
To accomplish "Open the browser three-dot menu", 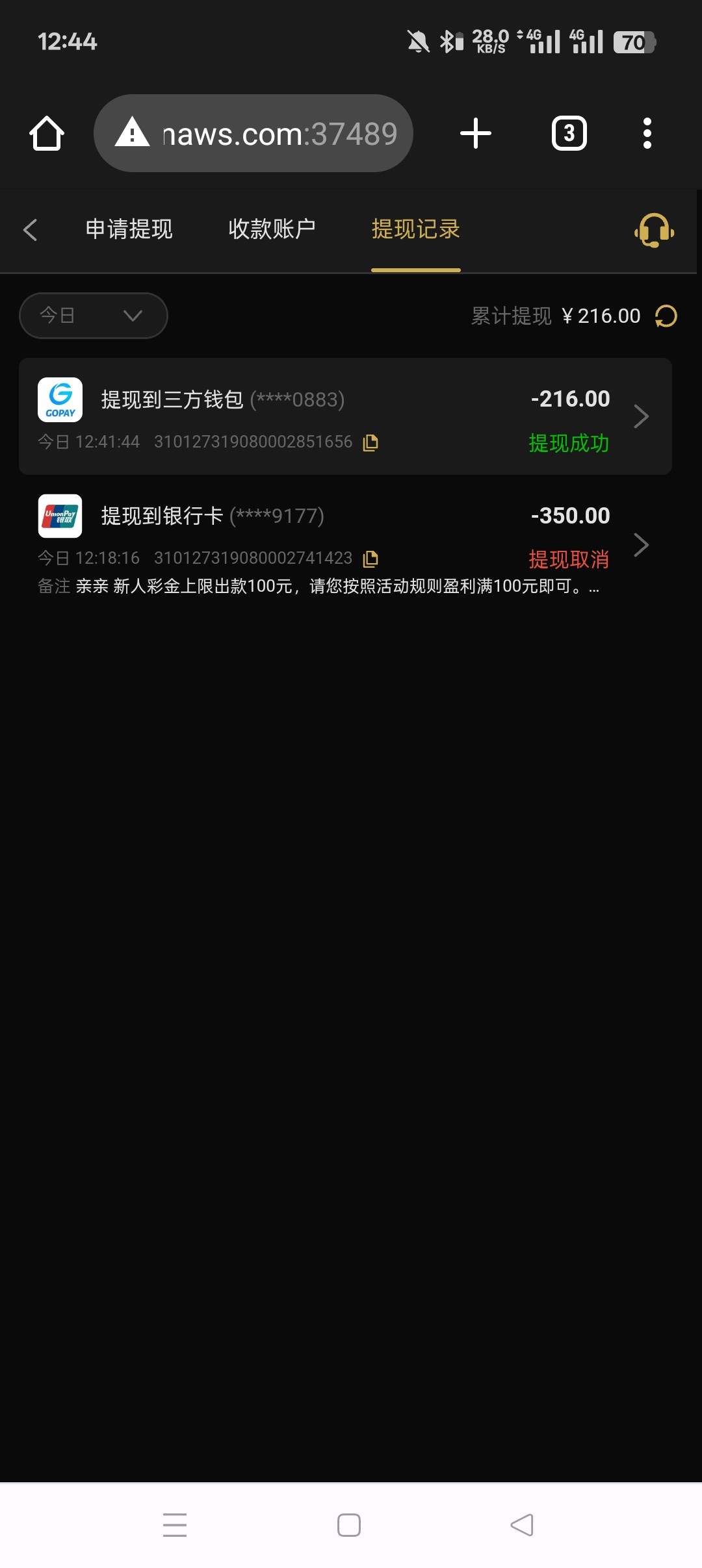I will (x=647, y=133).
